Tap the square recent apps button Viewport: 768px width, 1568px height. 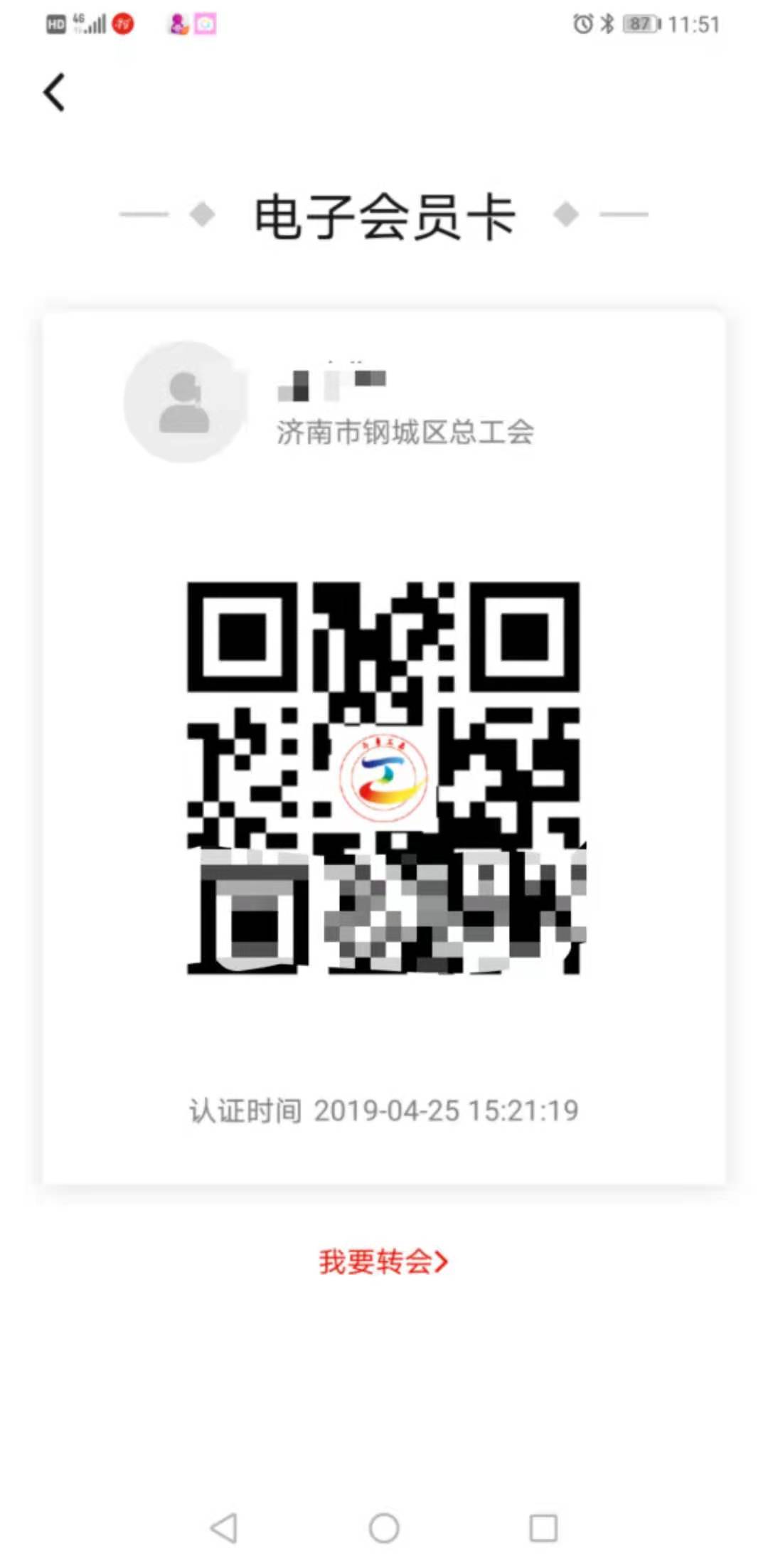click(543, 1526)
